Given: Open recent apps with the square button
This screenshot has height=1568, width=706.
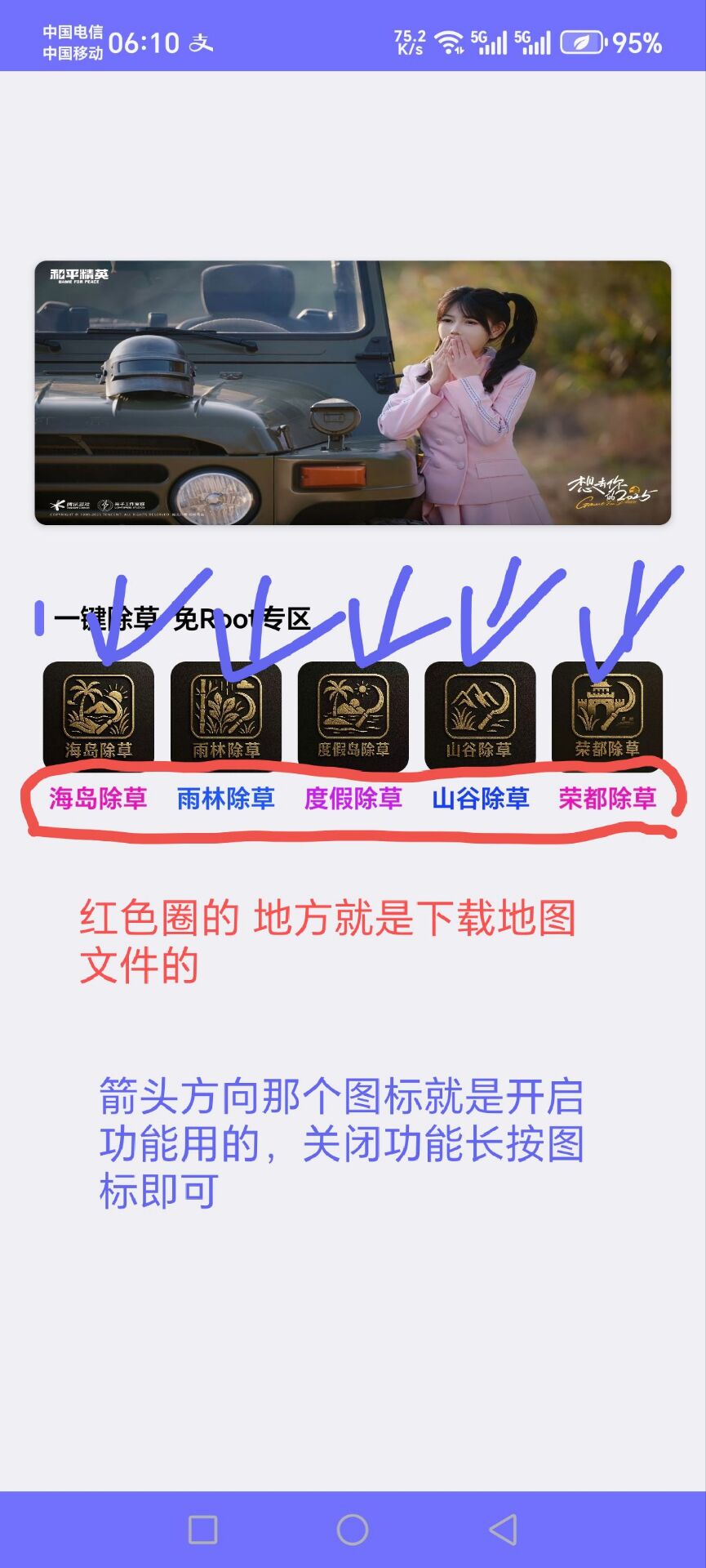Looking at the screenshot, I should tap(202, 1530).
